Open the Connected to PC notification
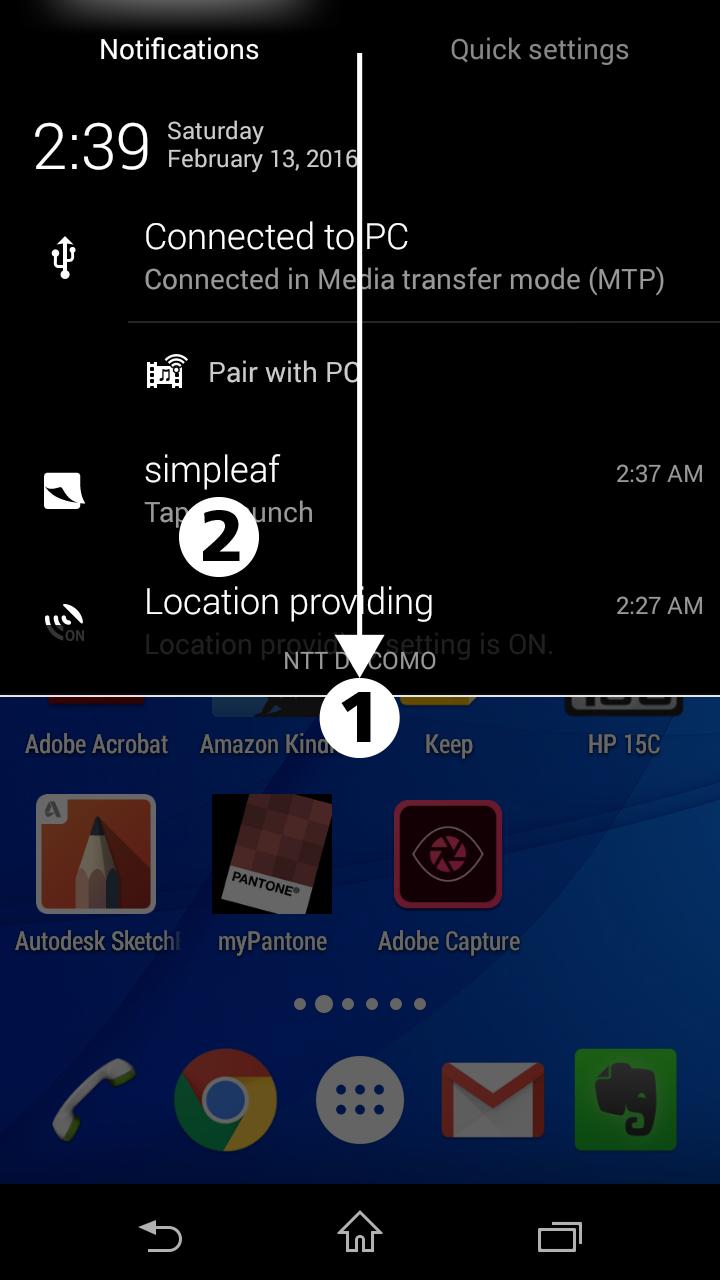Viewport: 720px width, 1280px height. [x=404, y=257]
